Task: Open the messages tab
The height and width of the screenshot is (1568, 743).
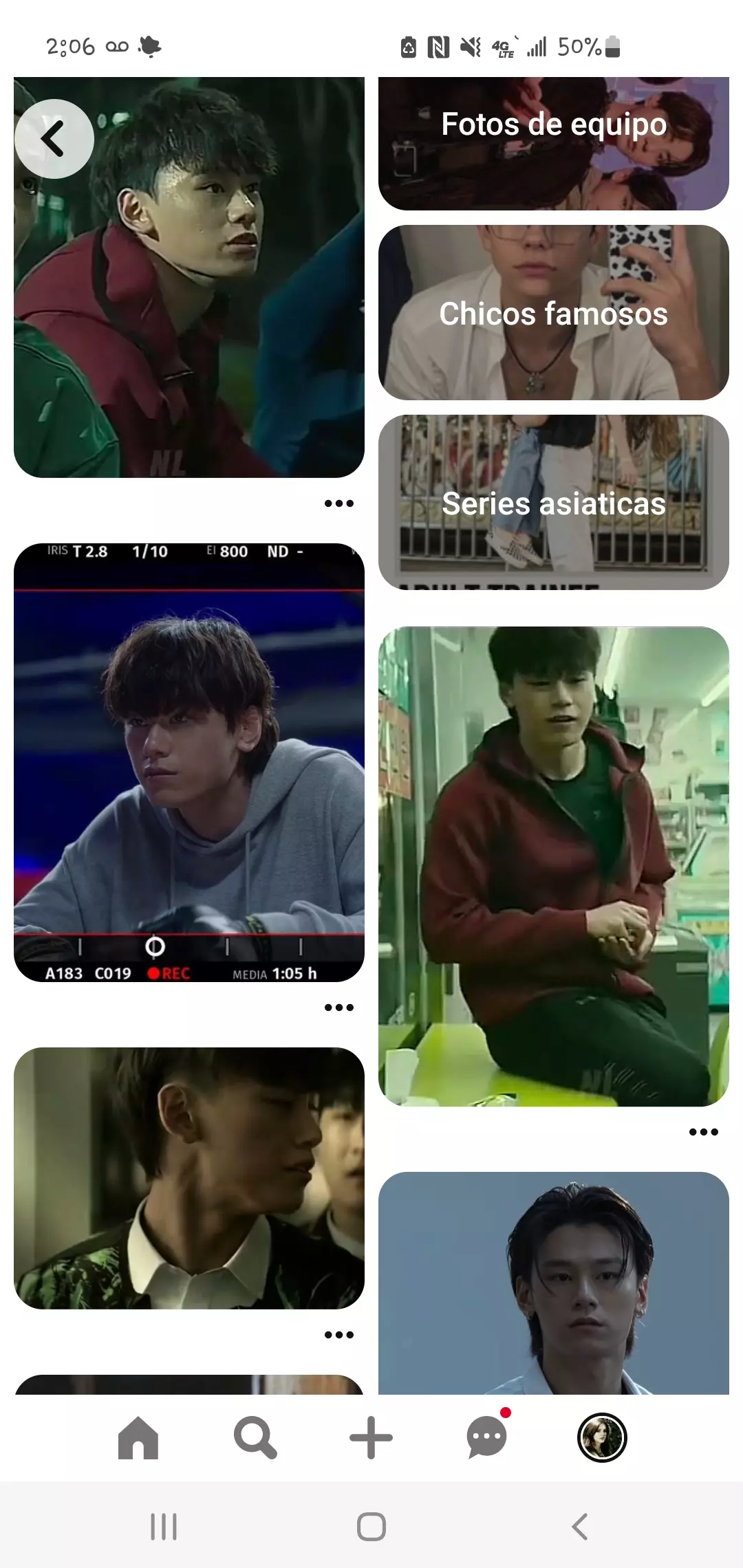Action: [x=486, y=1437]
